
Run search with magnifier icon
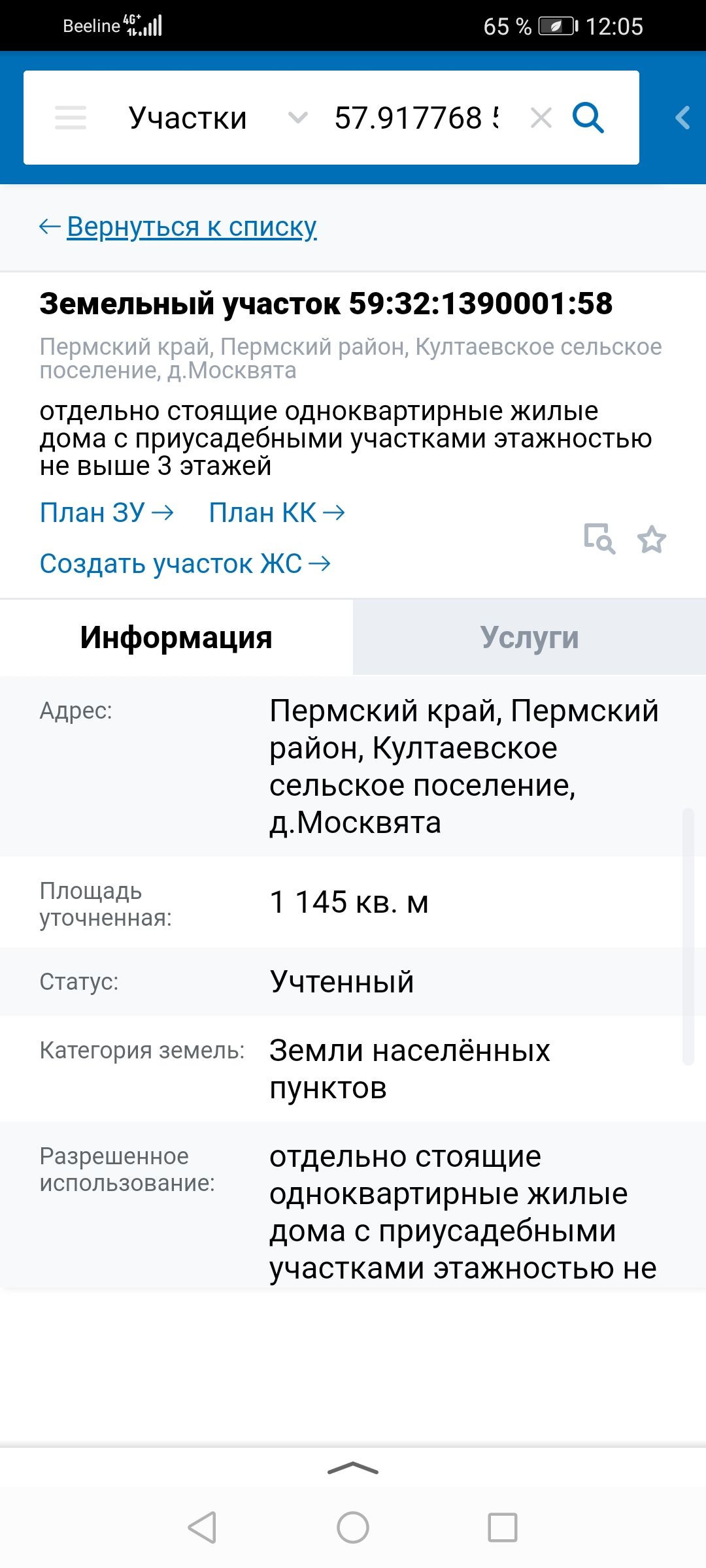point(588,118)
